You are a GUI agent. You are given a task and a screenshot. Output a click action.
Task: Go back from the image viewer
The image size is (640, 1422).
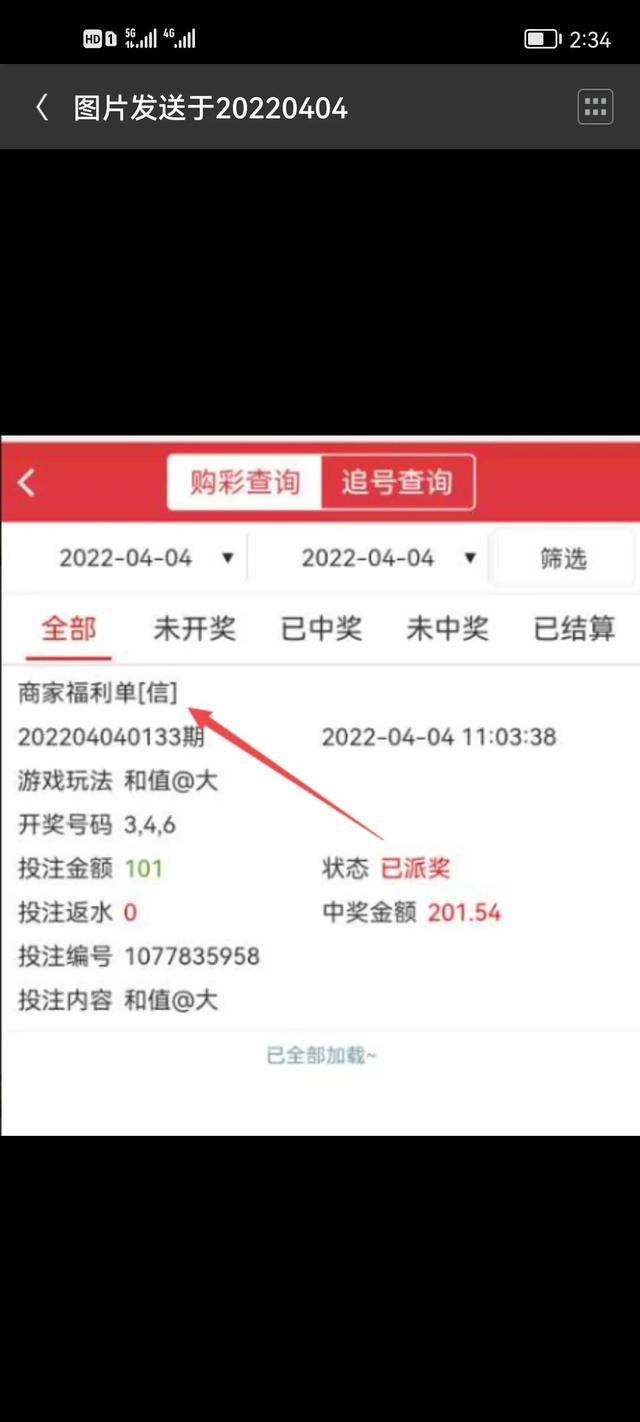pos(42,108)
